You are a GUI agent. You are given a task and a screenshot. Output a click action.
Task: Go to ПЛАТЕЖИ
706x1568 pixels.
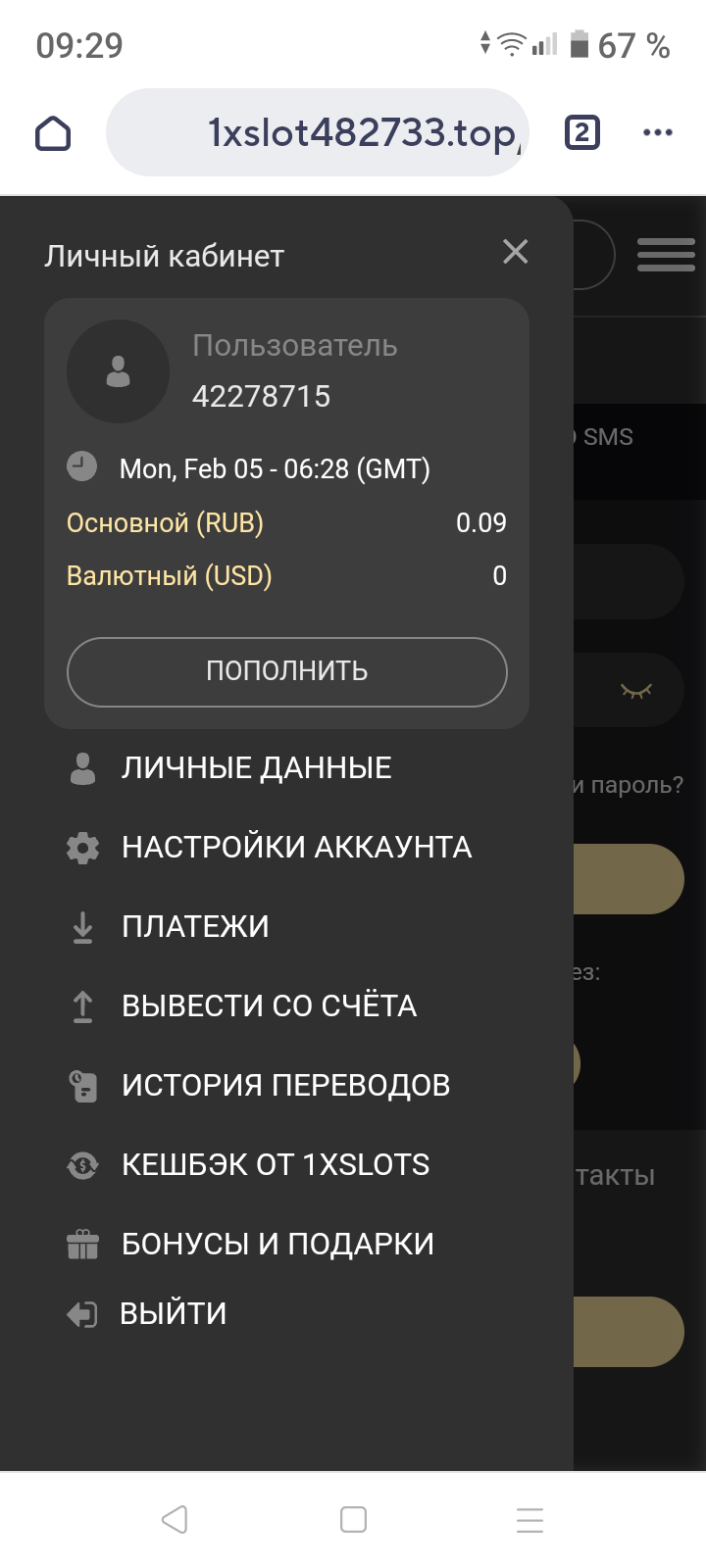pyautogui.click(x=194, y=926)
